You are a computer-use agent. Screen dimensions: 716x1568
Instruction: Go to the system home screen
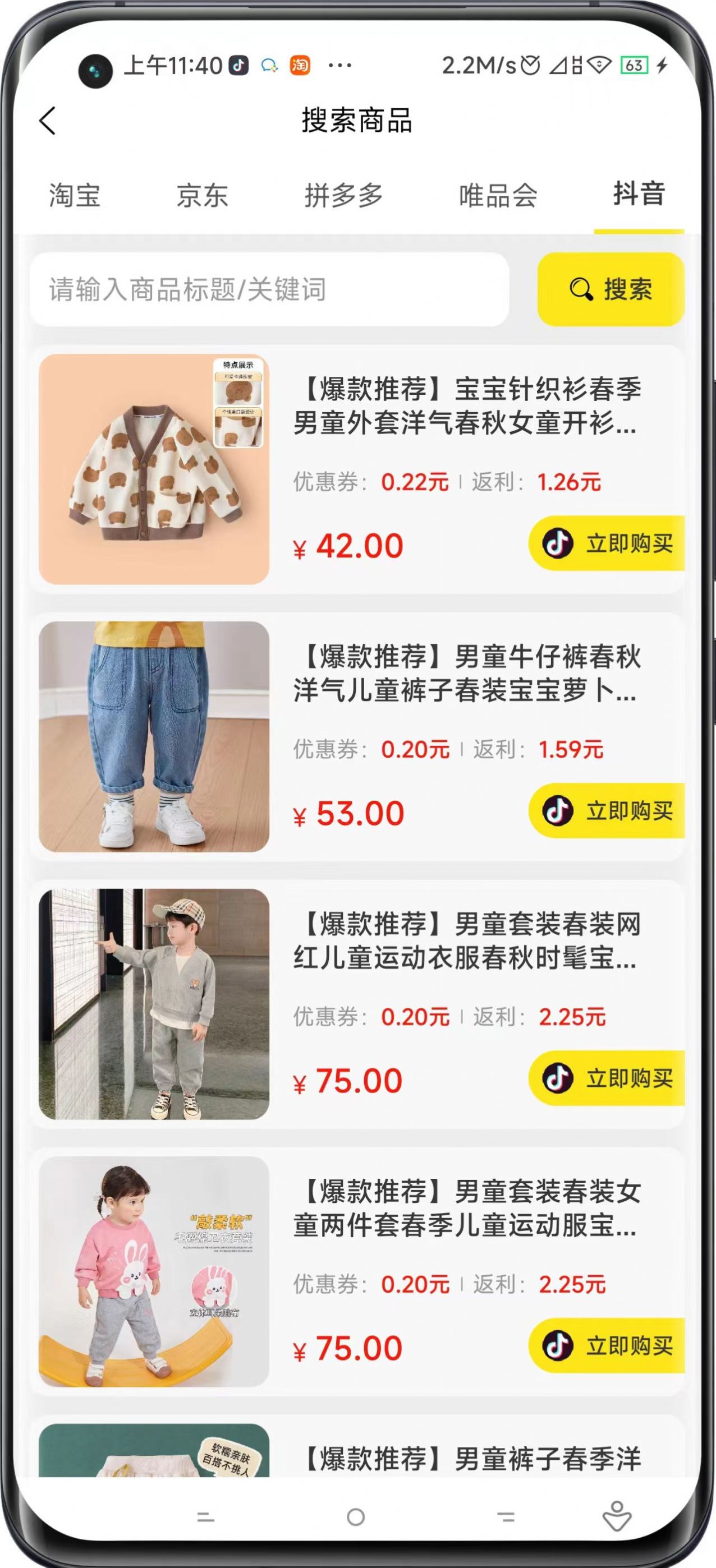(356, 1517)
